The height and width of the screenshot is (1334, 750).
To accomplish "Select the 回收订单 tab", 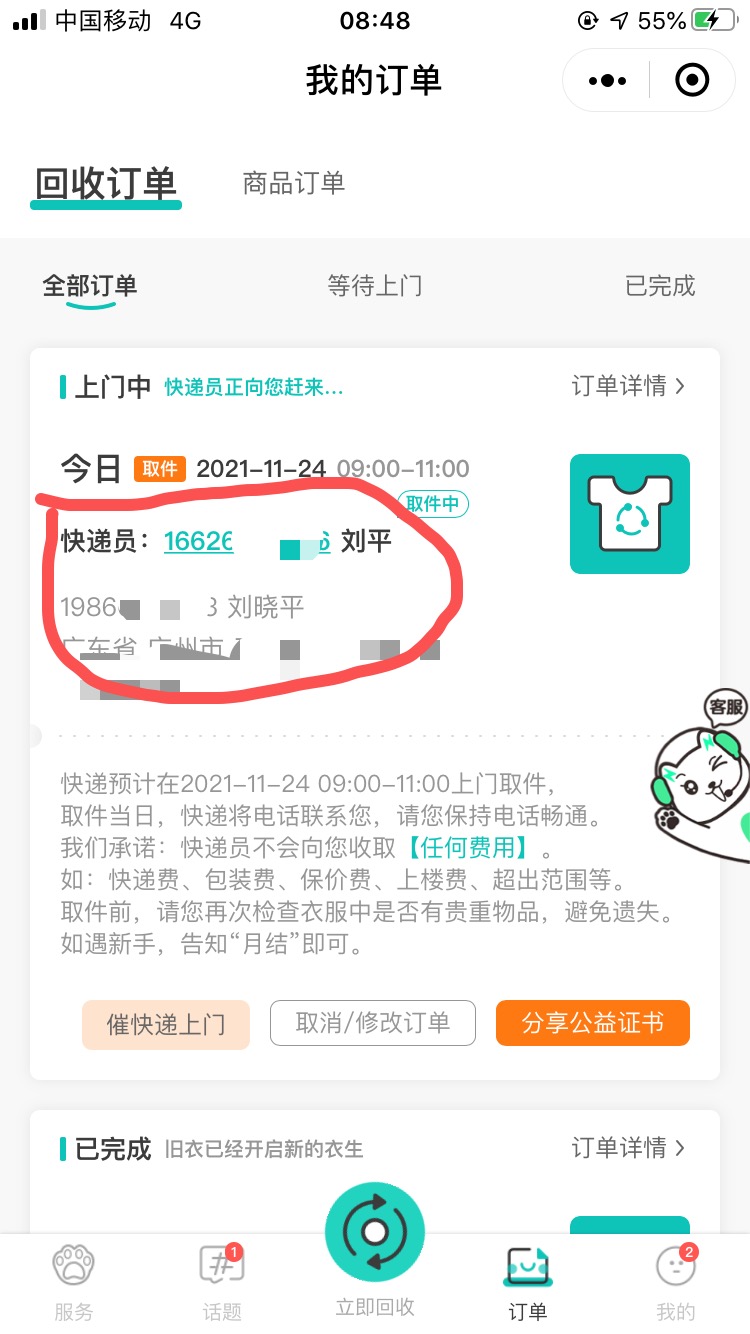I will [106, 184].
